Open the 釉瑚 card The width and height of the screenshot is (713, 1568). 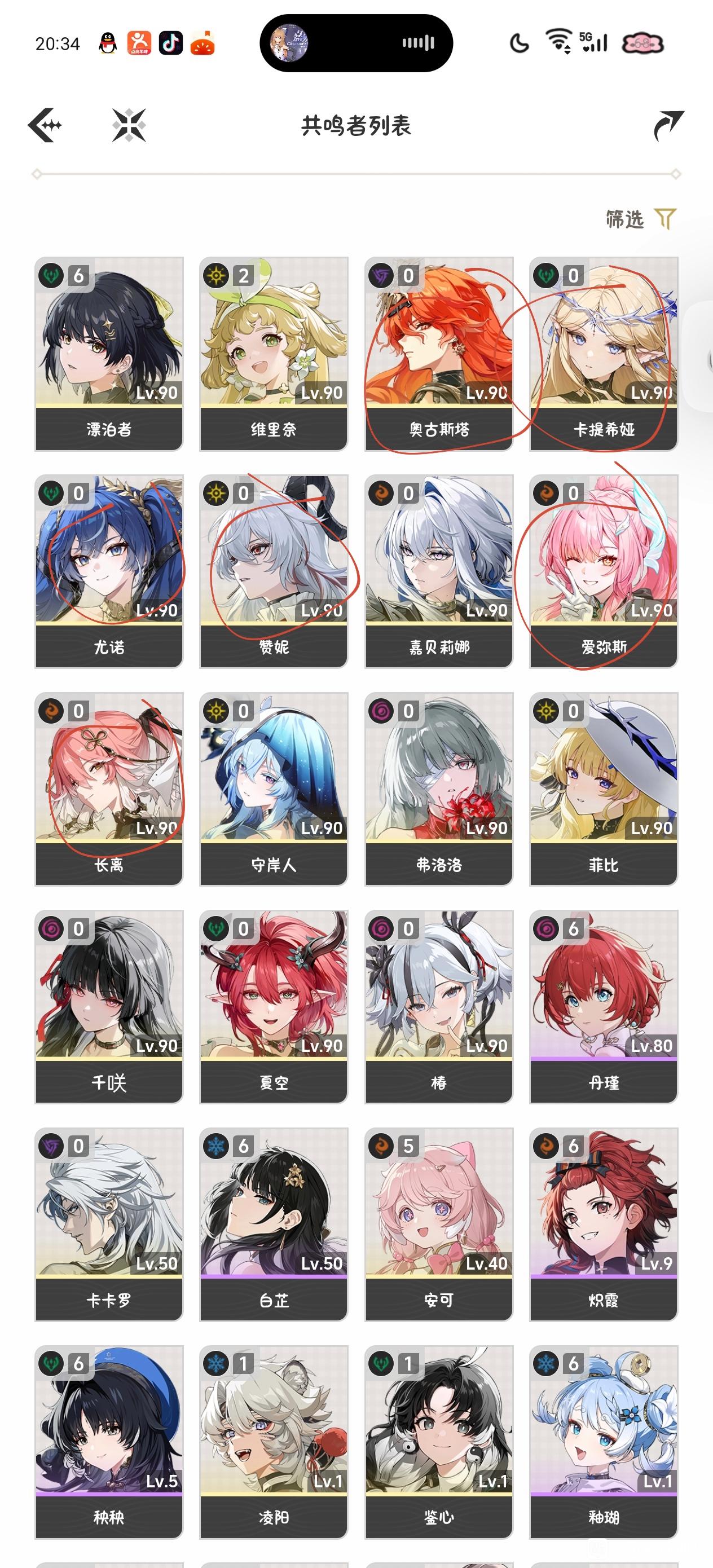(604, 1442)
